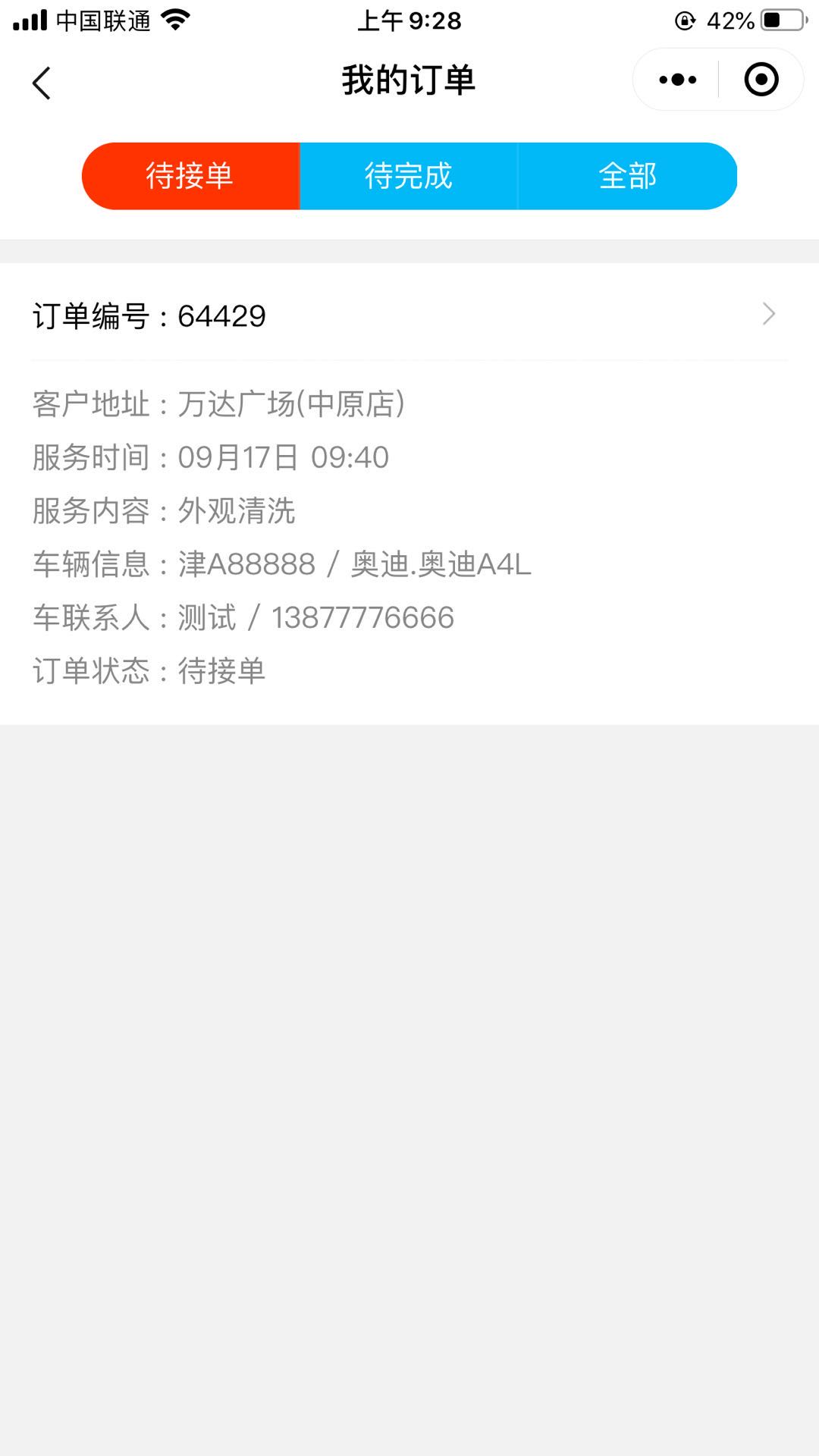819x1456 pixels.
Task: Tap the back arrow to return
Action: point(42,82)
